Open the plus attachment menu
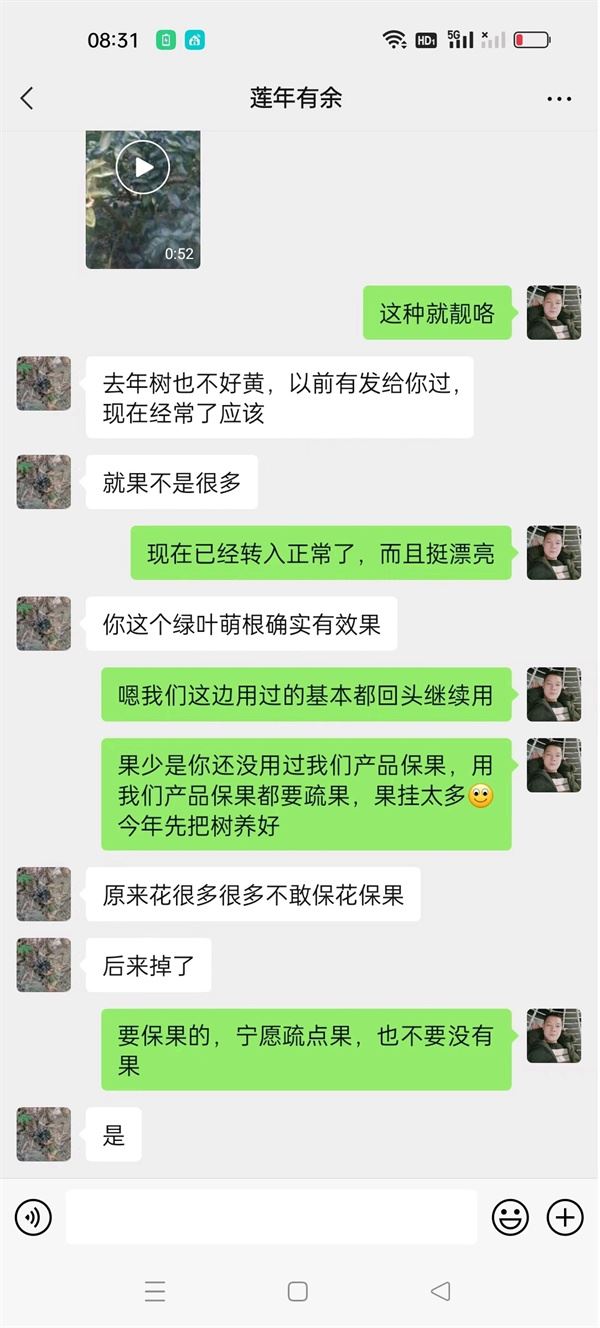600x1328 pixels. (565, 1217)
